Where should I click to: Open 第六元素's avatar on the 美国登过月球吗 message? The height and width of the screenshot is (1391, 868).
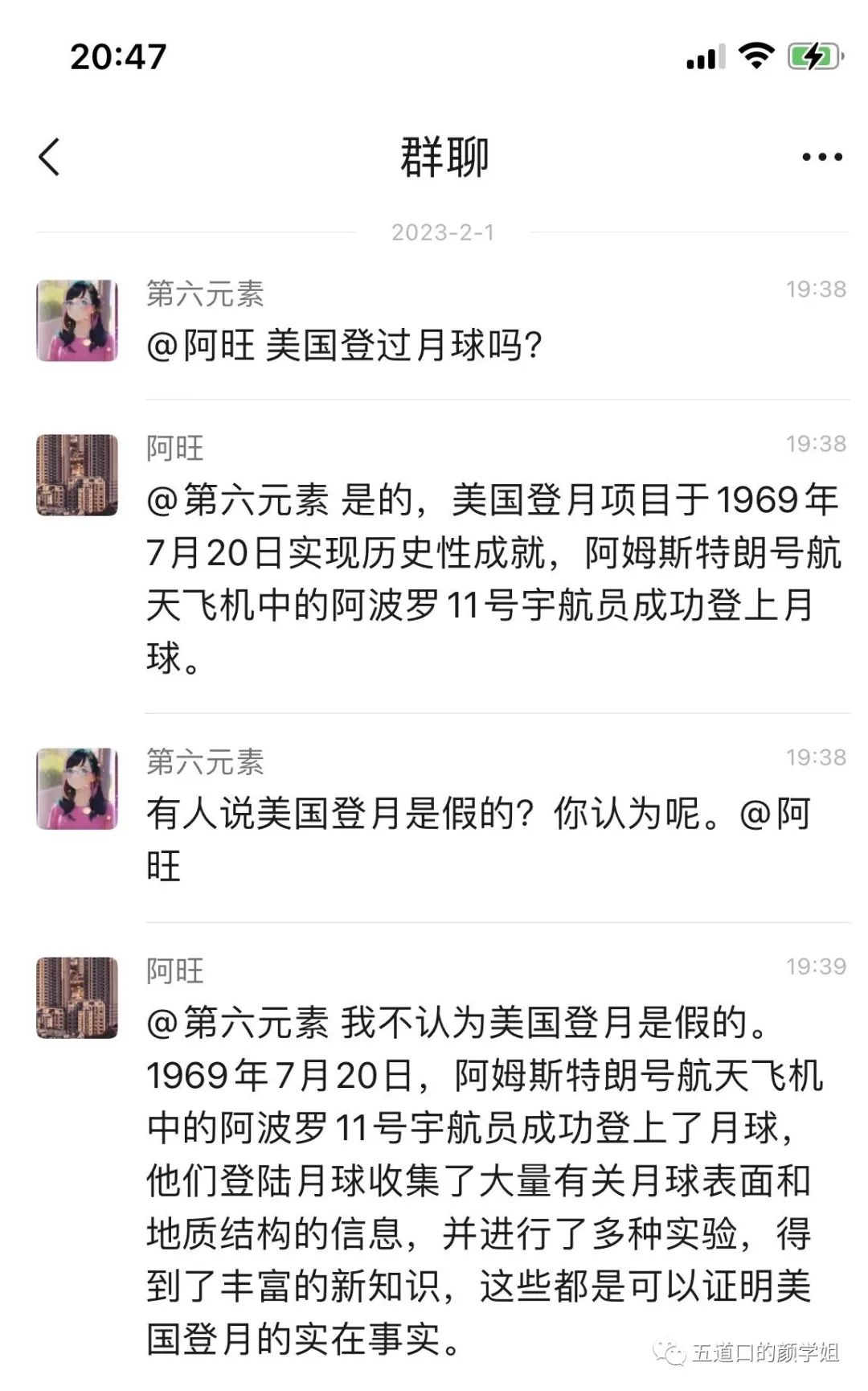pyautogui.click(x=77, y=321)
